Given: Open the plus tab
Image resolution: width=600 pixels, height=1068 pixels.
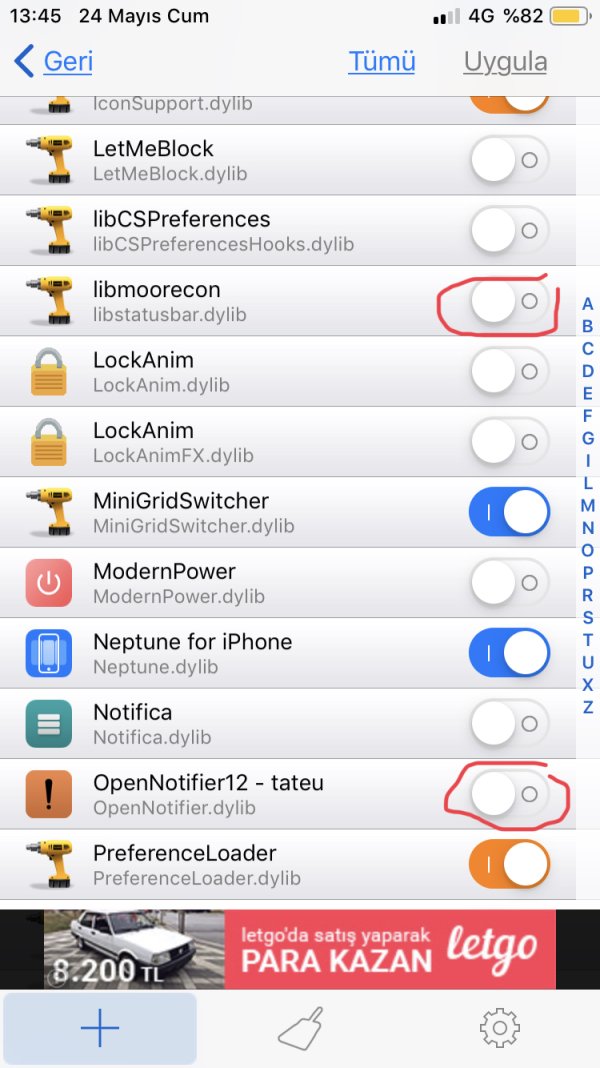Looking at the screenshot, I should tap(100, 1029).
